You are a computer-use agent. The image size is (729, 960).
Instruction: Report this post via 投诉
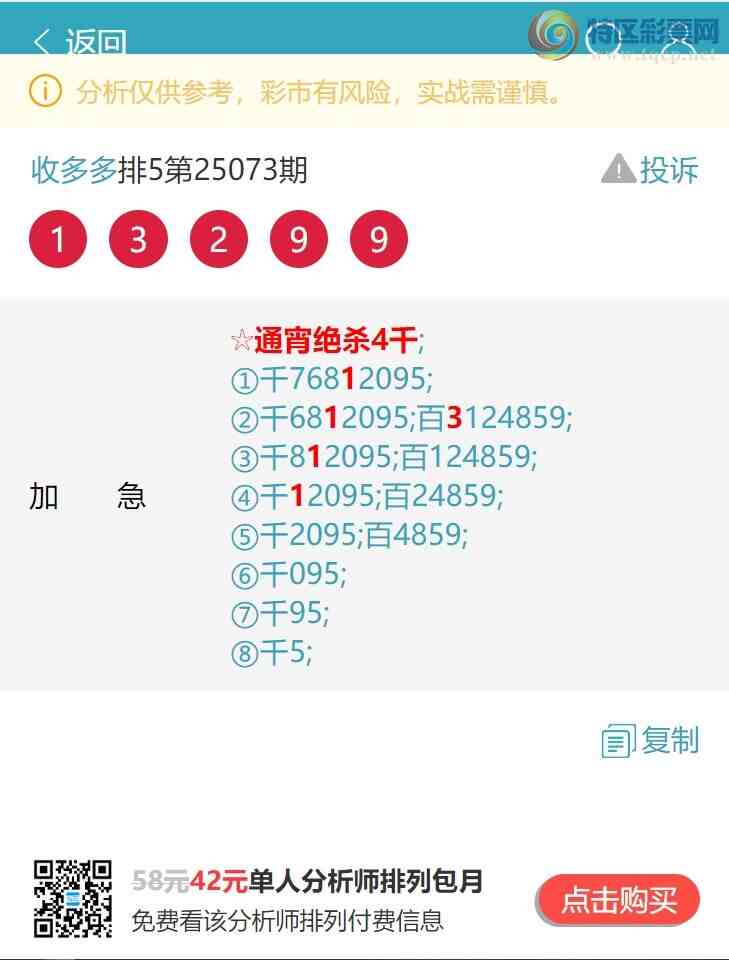pyautogui.click(x=651, y=170)
